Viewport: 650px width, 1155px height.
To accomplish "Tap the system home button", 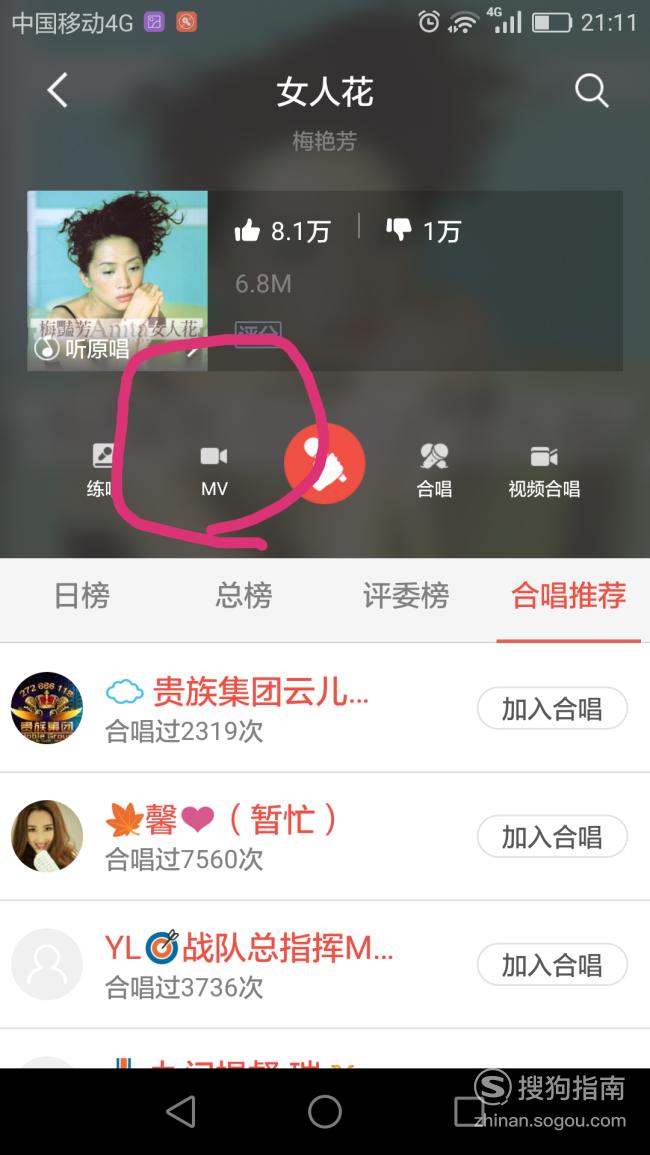I will (325, 1111).
